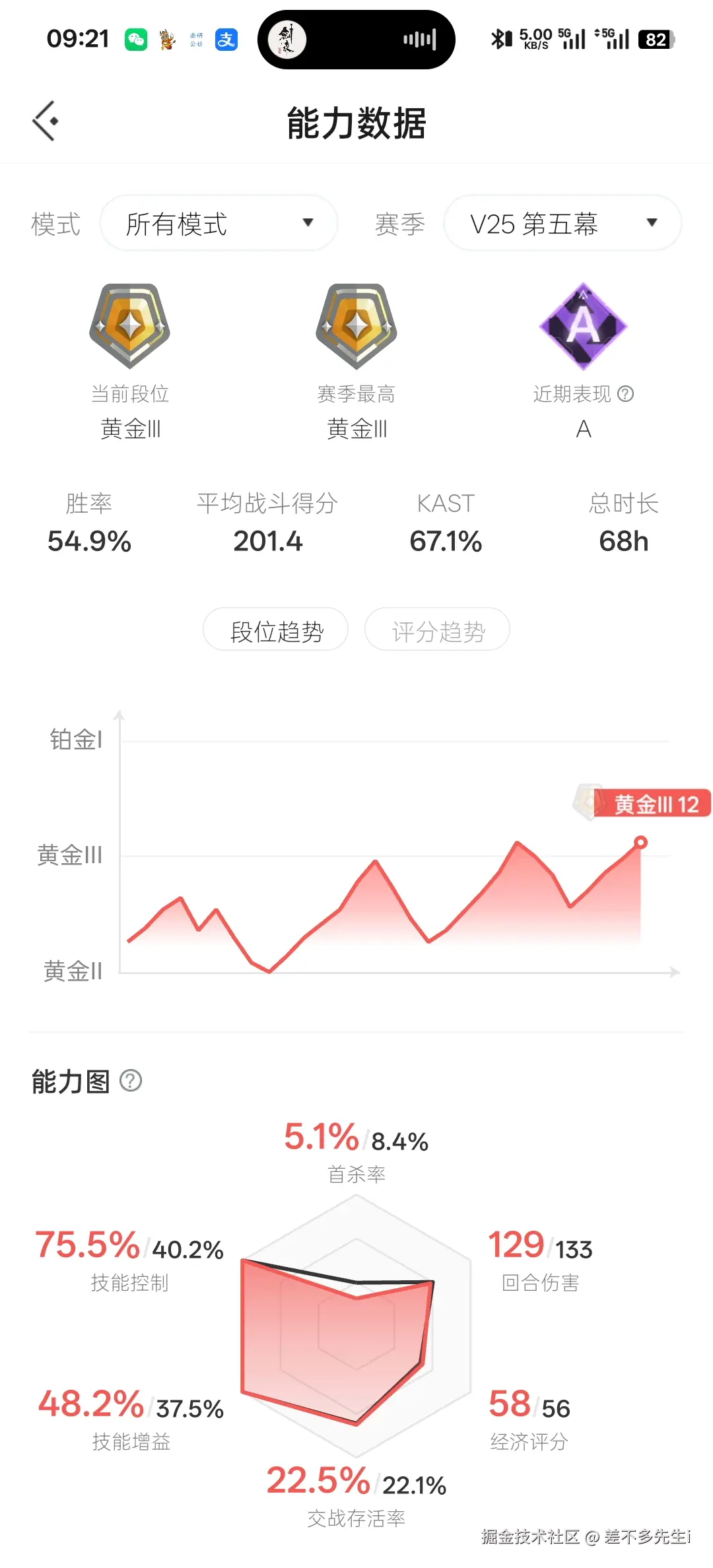Open WeChat from the status bar
713x1568 pixels.
(136, 40)
